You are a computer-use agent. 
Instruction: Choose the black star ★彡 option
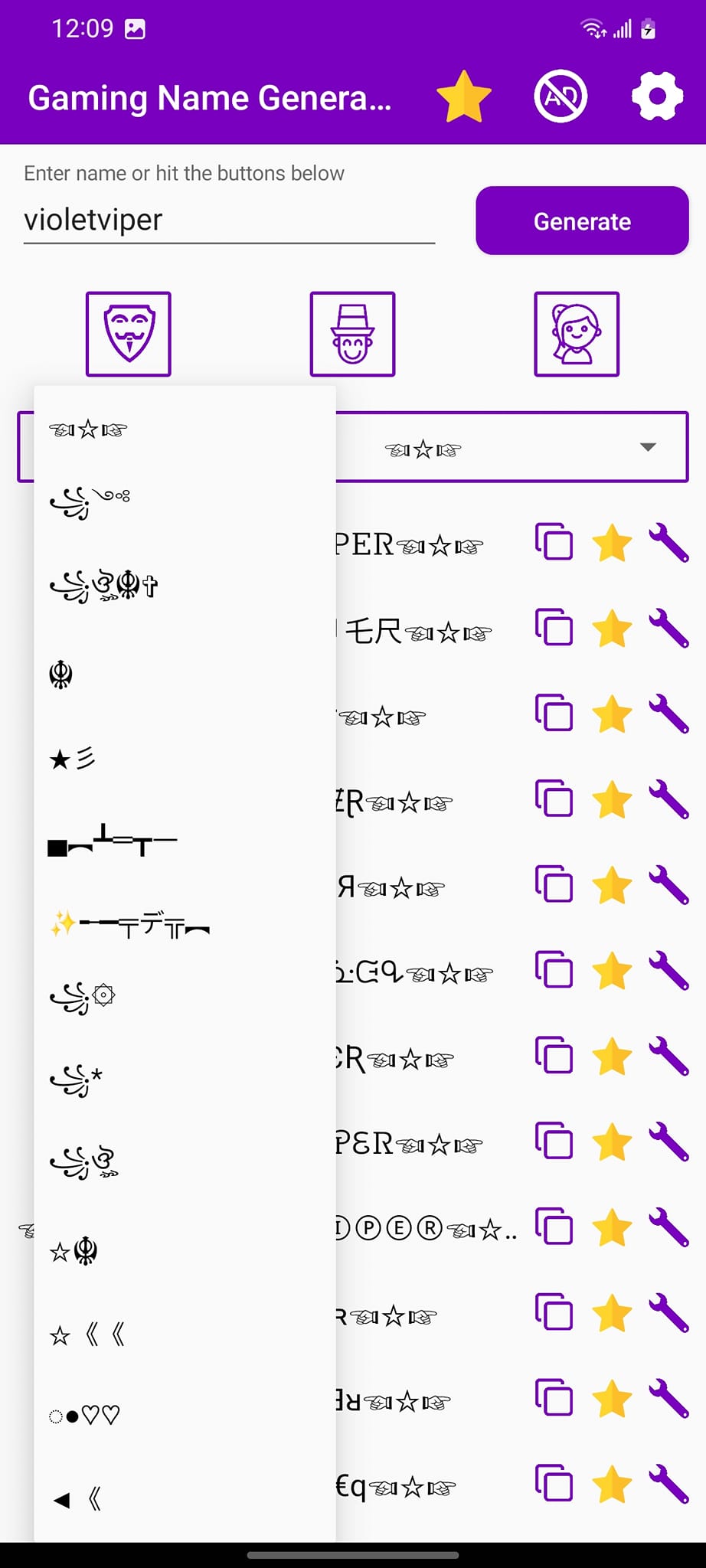73,759
